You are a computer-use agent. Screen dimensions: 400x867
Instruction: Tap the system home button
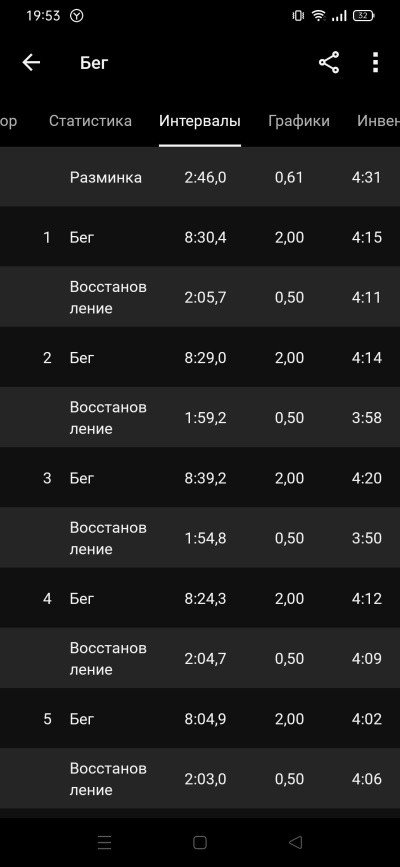(200, 842)
